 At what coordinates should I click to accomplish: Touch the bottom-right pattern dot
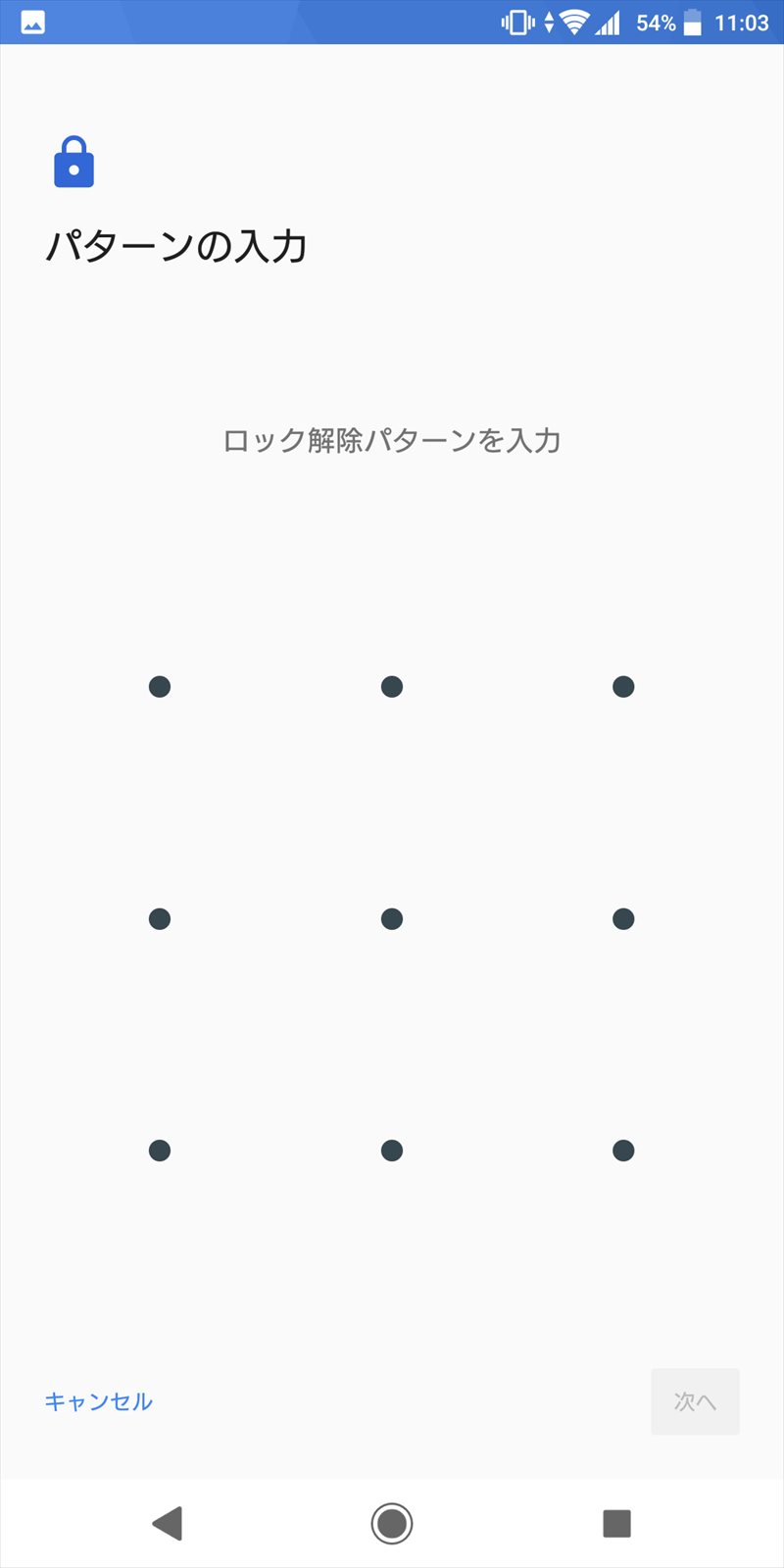click(x=623, y=1151)
